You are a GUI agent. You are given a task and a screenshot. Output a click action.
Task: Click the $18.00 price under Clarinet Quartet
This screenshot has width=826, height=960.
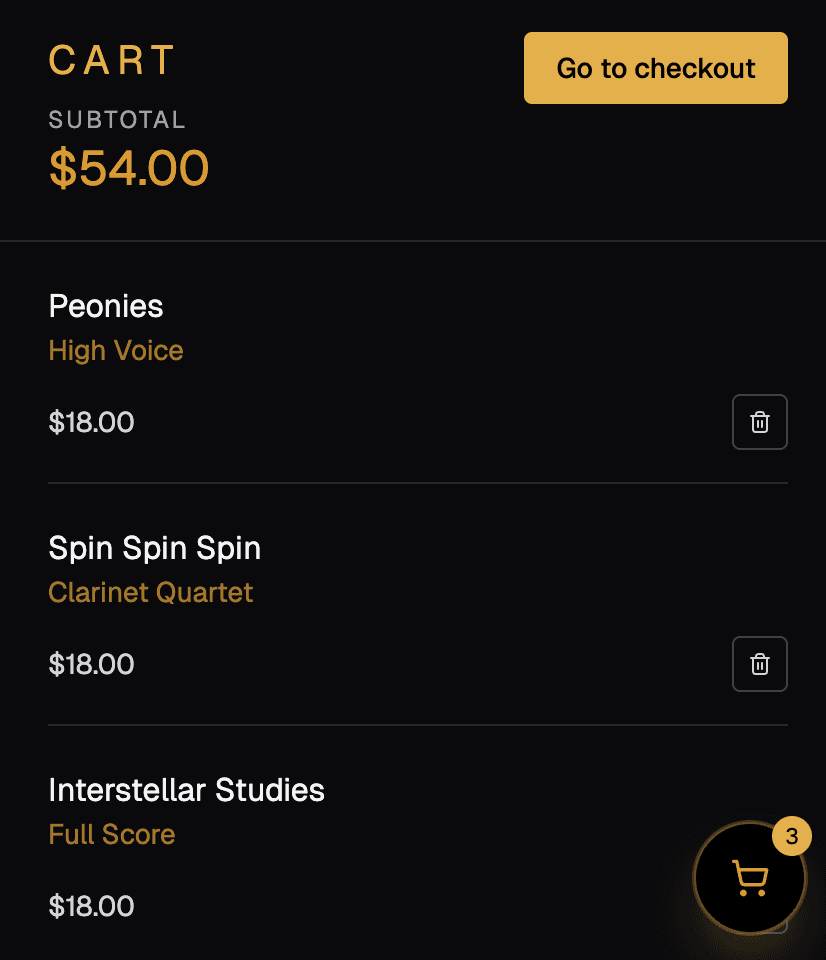click(91, 664)
